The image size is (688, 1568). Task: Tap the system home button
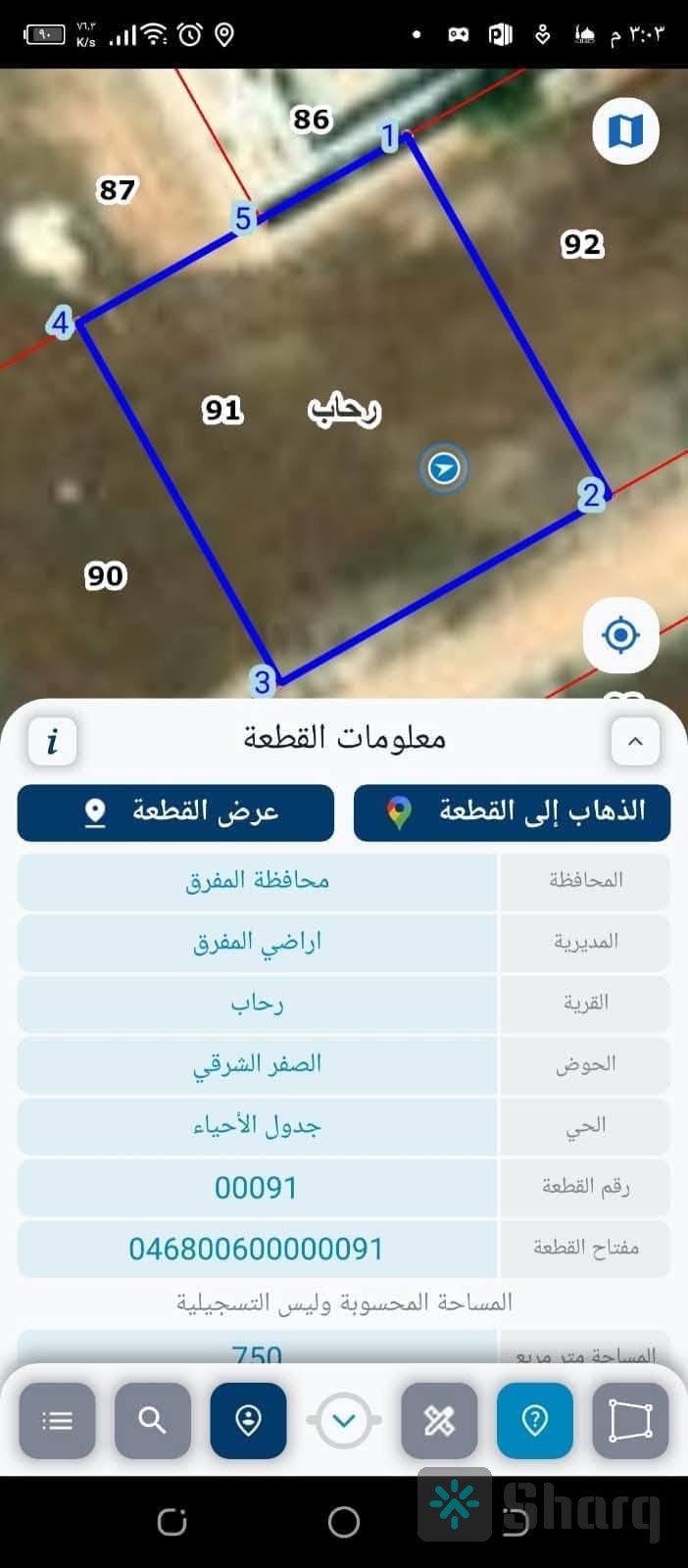click(344, 1522)
